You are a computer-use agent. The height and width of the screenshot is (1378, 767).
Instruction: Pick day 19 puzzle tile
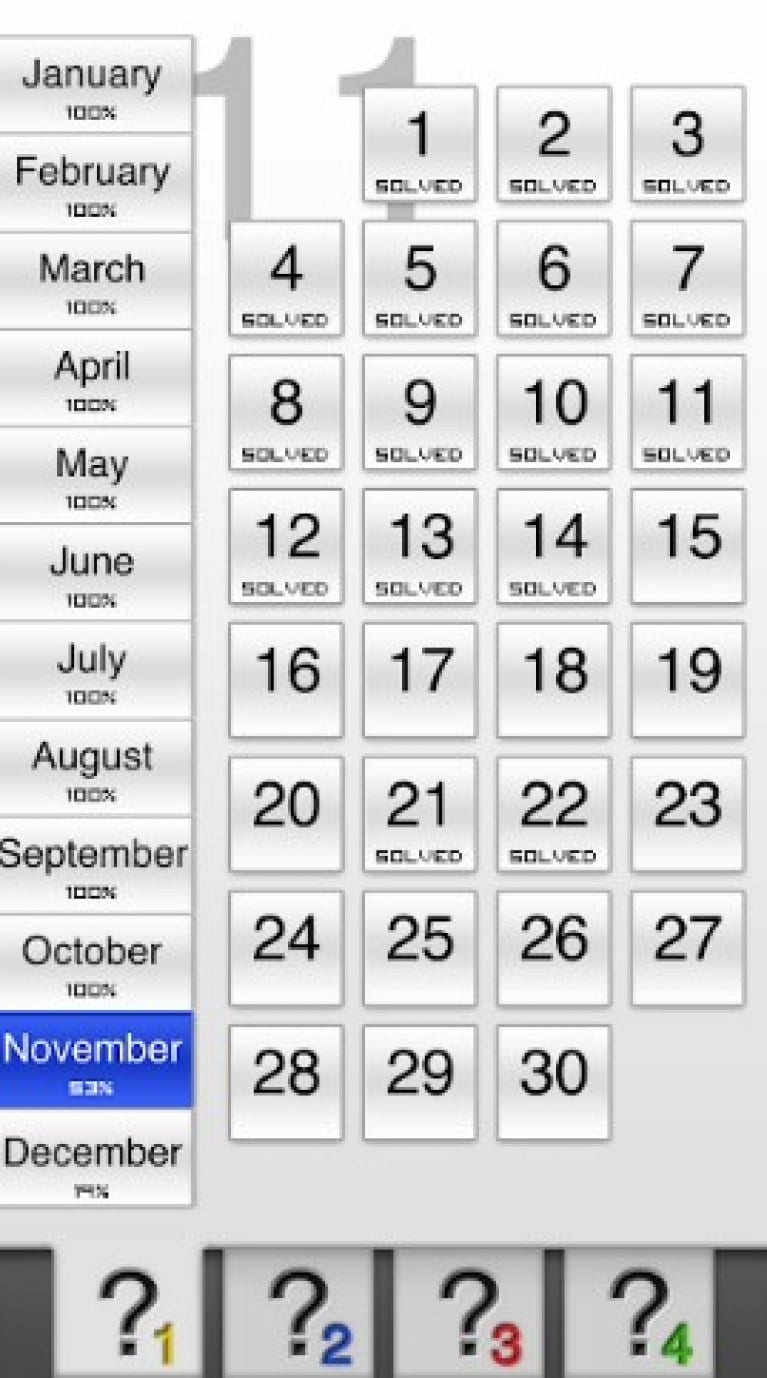click(687, 679)
